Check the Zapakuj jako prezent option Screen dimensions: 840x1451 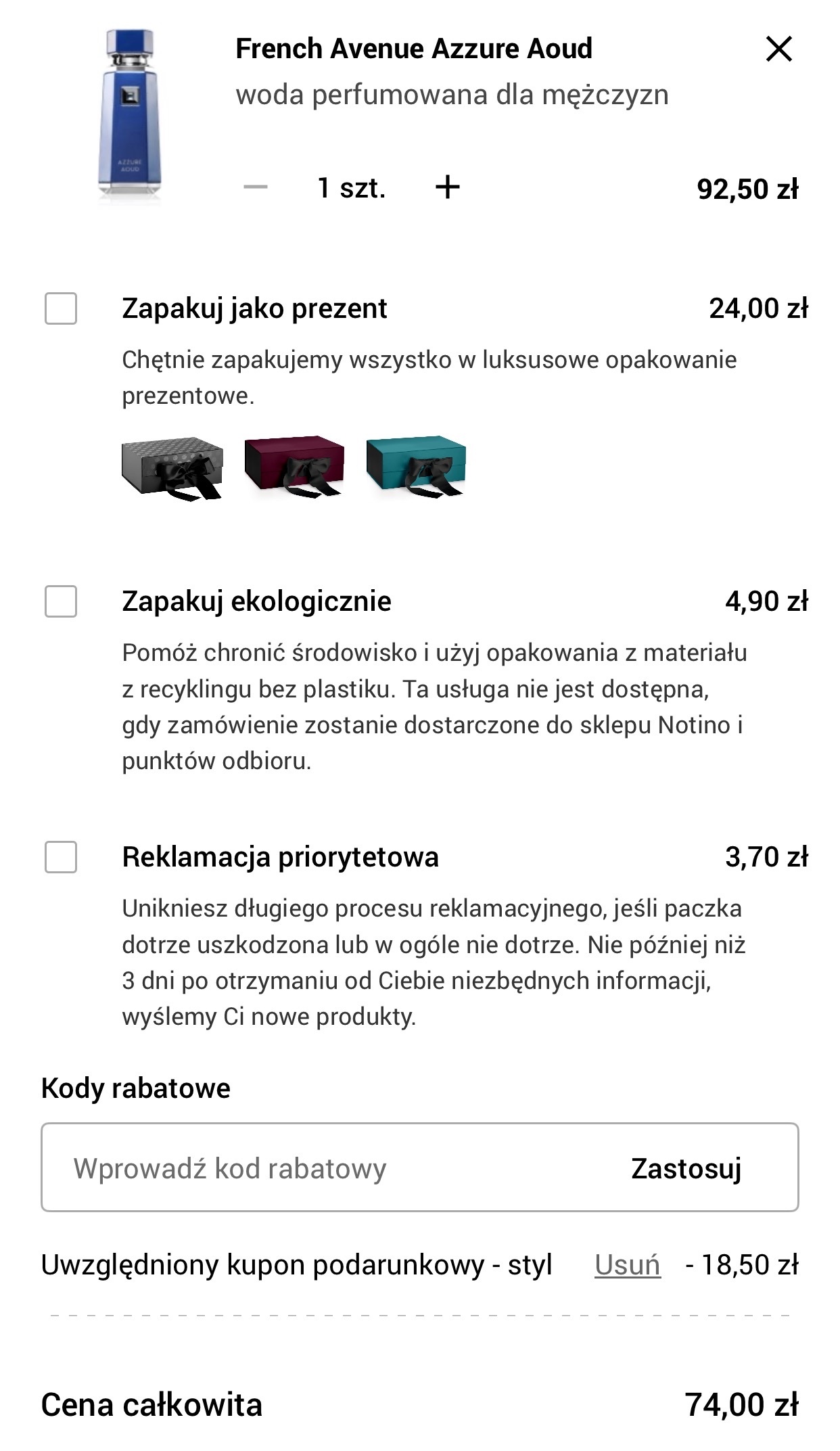point(61,309)
